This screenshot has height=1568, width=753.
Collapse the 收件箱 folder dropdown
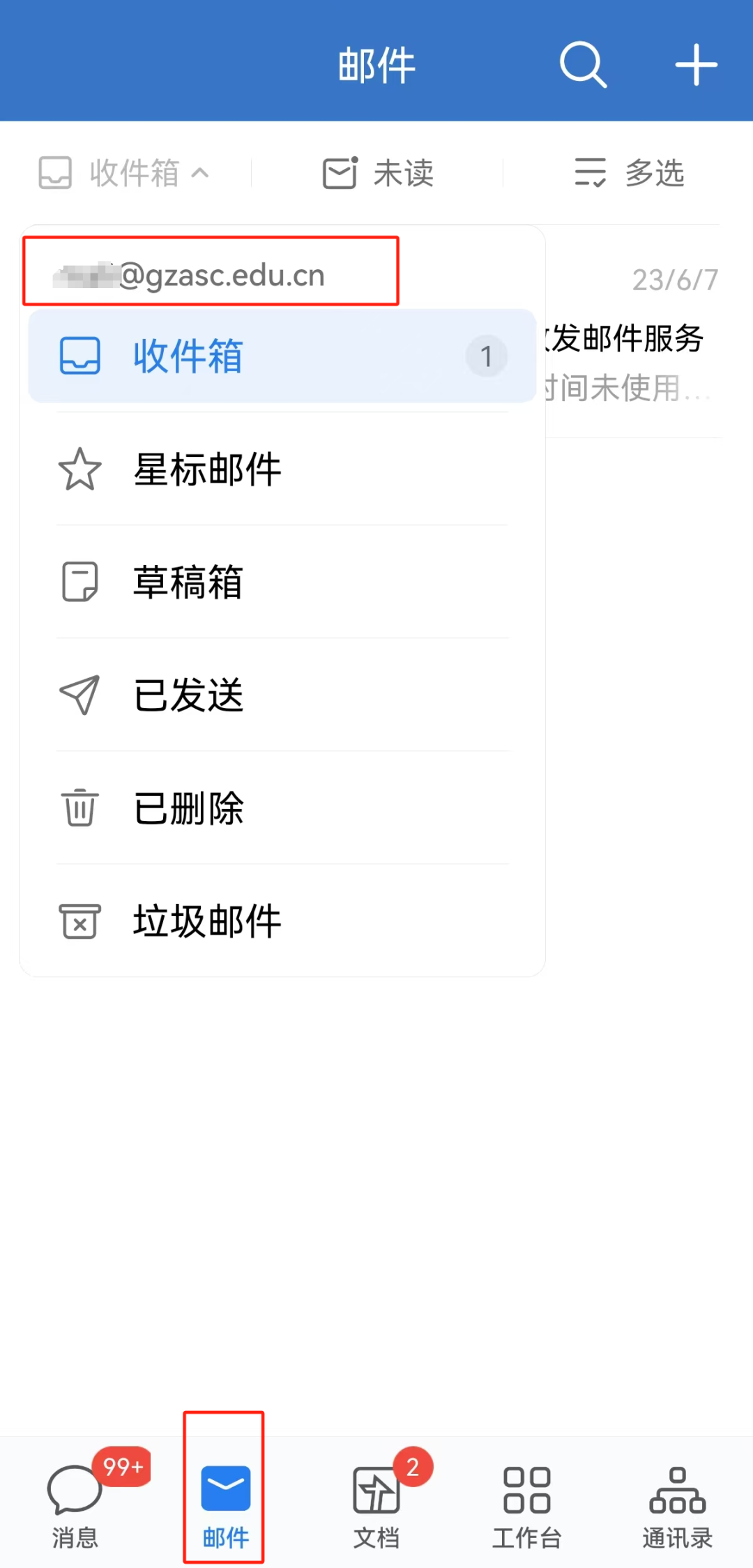(125, 173)
